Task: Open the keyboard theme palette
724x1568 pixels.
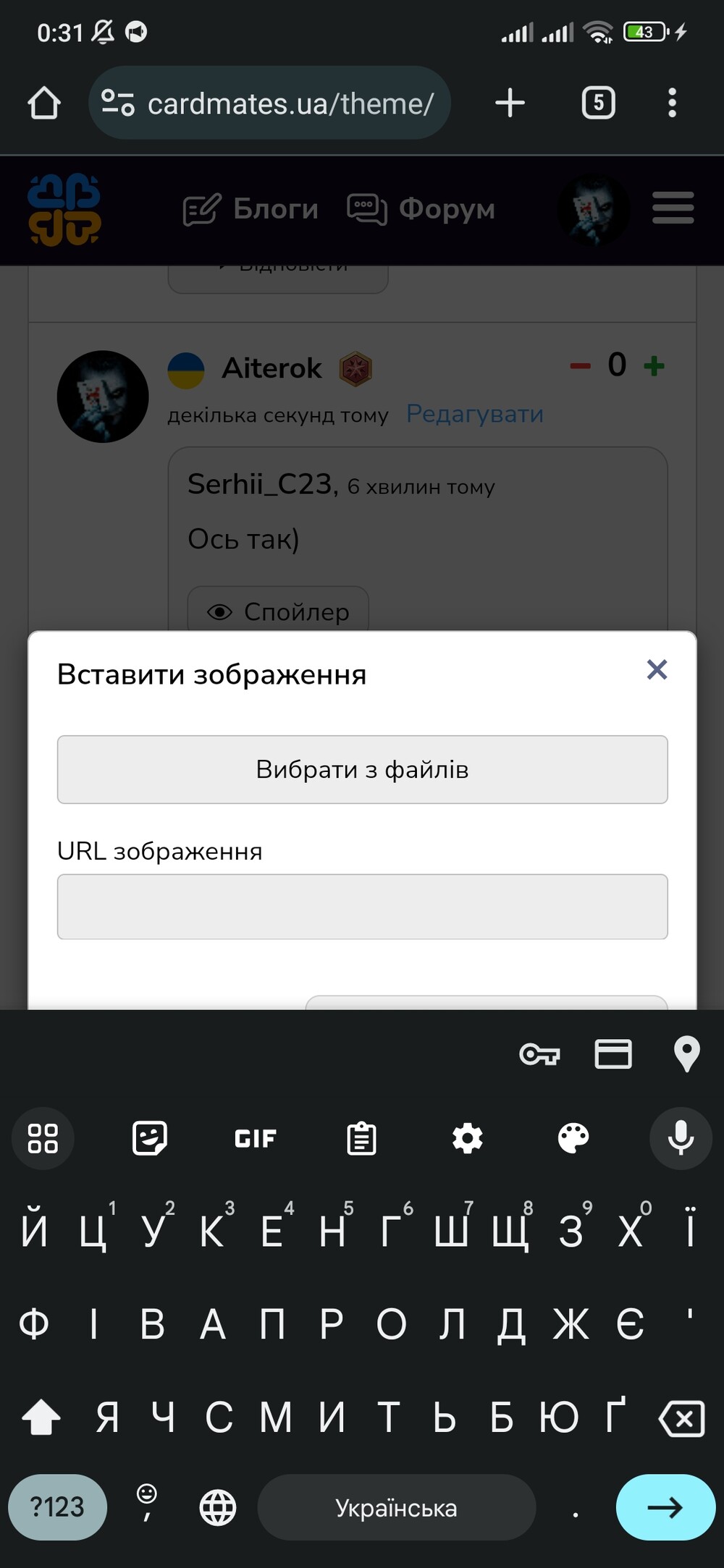Action: pos(573,1138)
